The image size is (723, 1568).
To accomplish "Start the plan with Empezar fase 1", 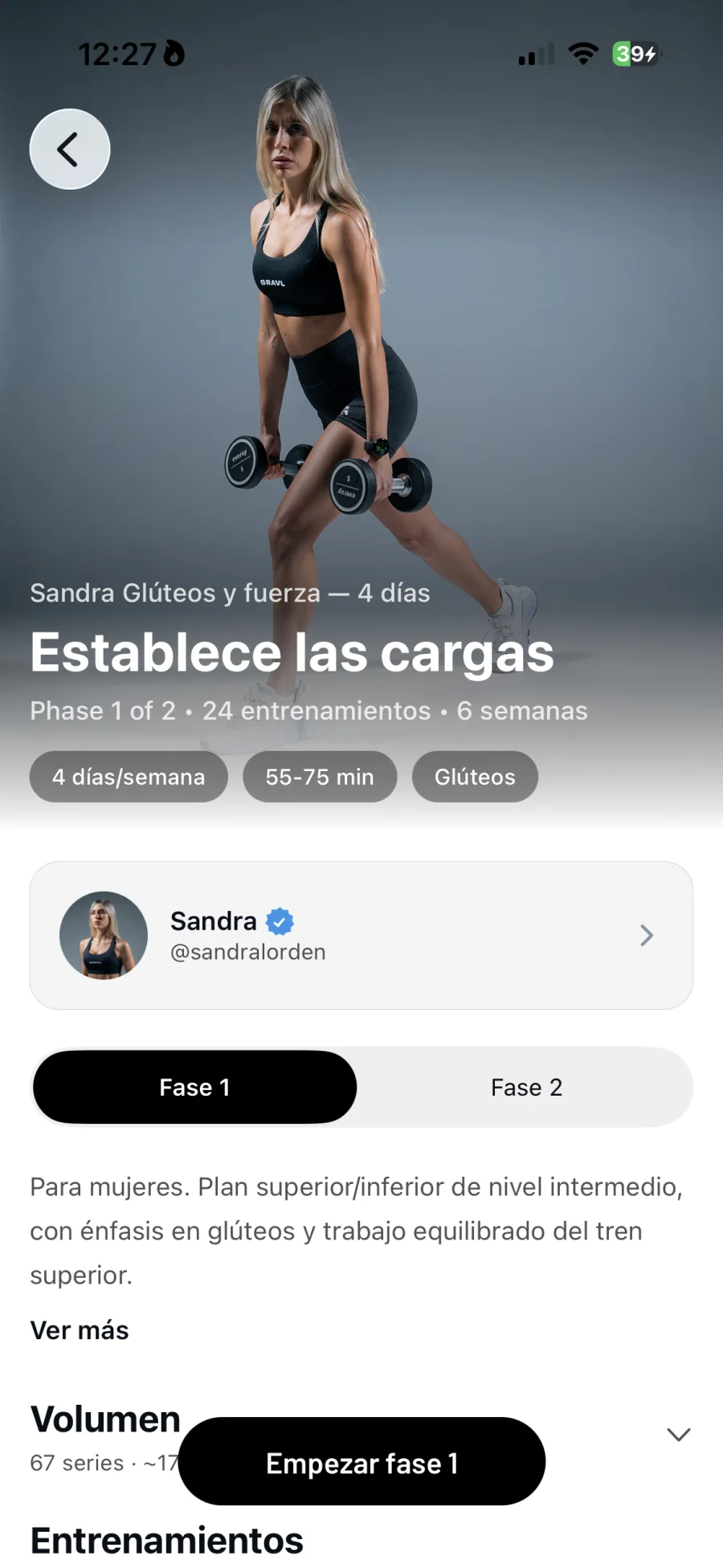I will pyautogui.click(x=361, y=1461).
